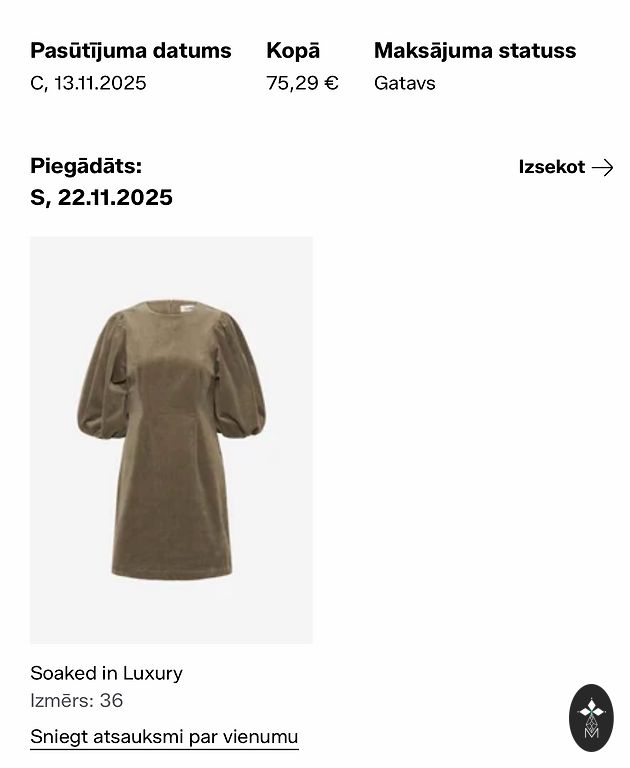Open the Soaked in Luxury dress image
The width and height of the screenshot is (630, 768).
pos(171,440)
